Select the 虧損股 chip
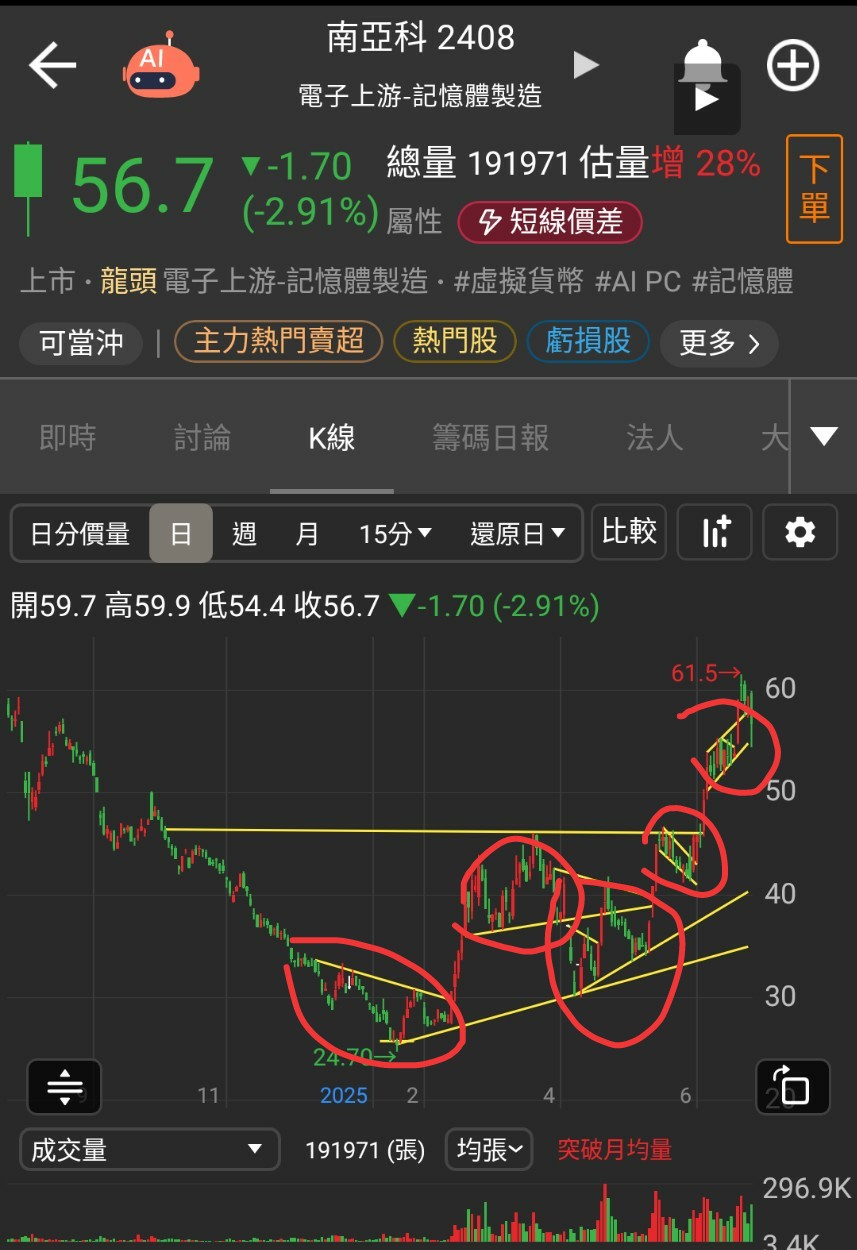 [588, 341]
